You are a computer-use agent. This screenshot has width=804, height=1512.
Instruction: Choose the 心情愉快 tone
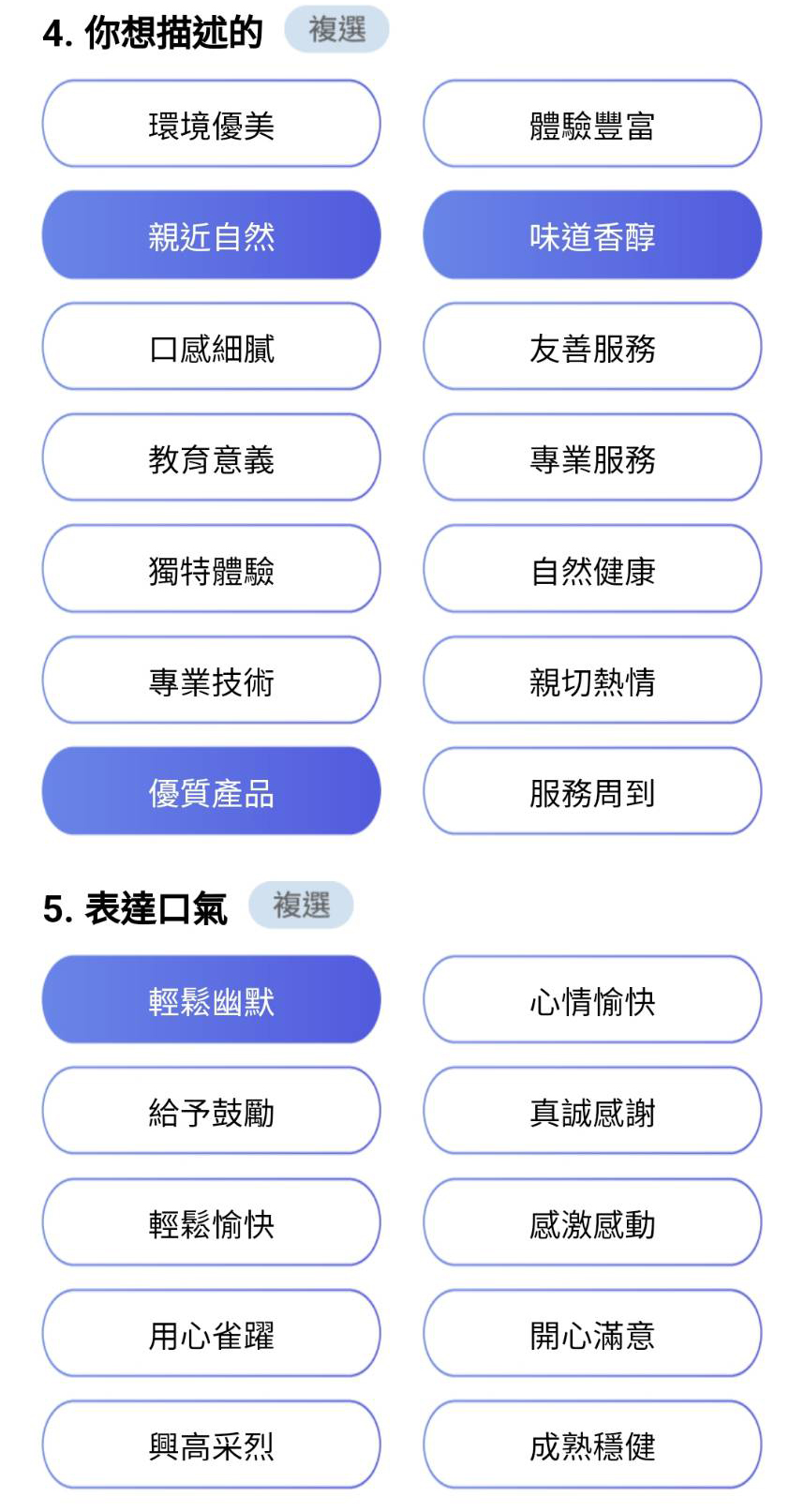[592, 1000]
